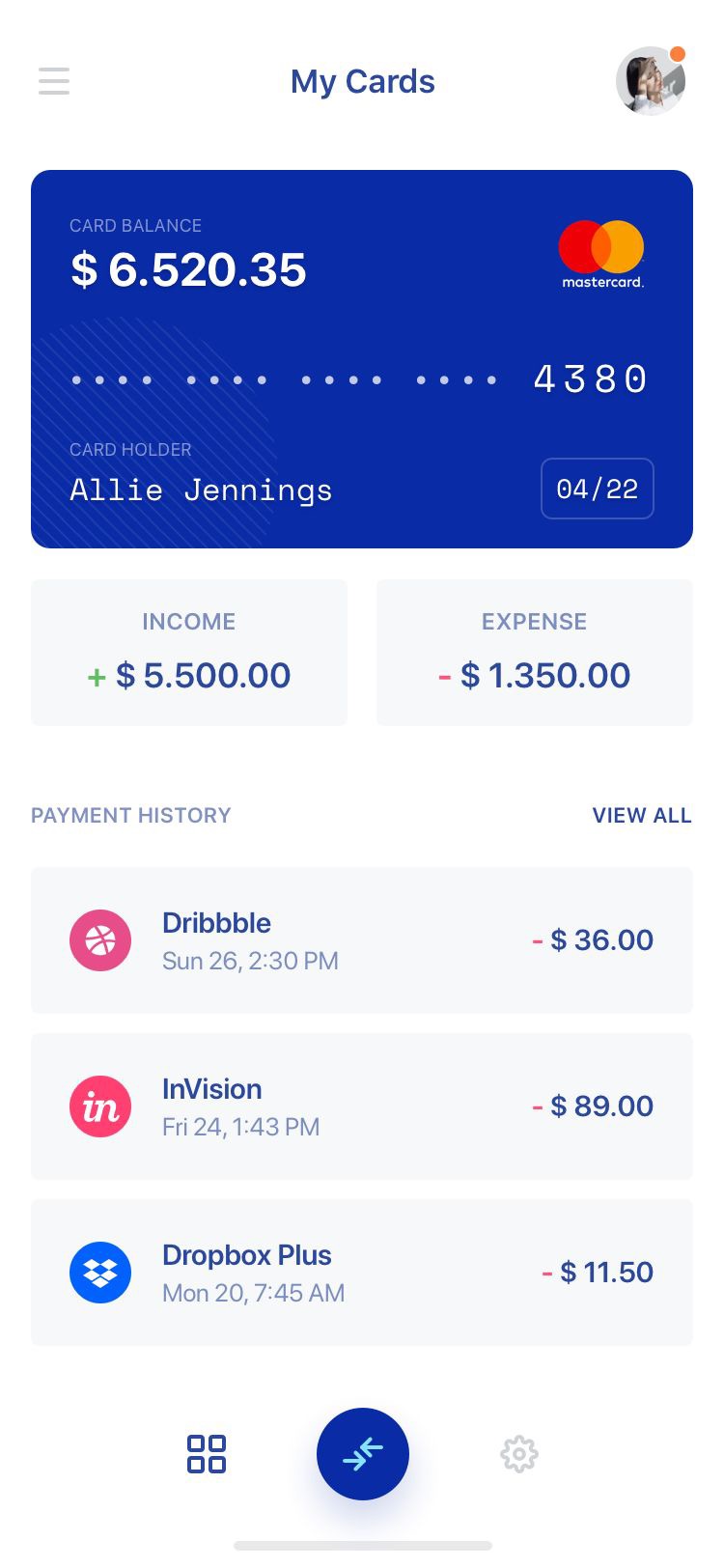Open the Expense summary card
724x1568 pixels.
535,653
